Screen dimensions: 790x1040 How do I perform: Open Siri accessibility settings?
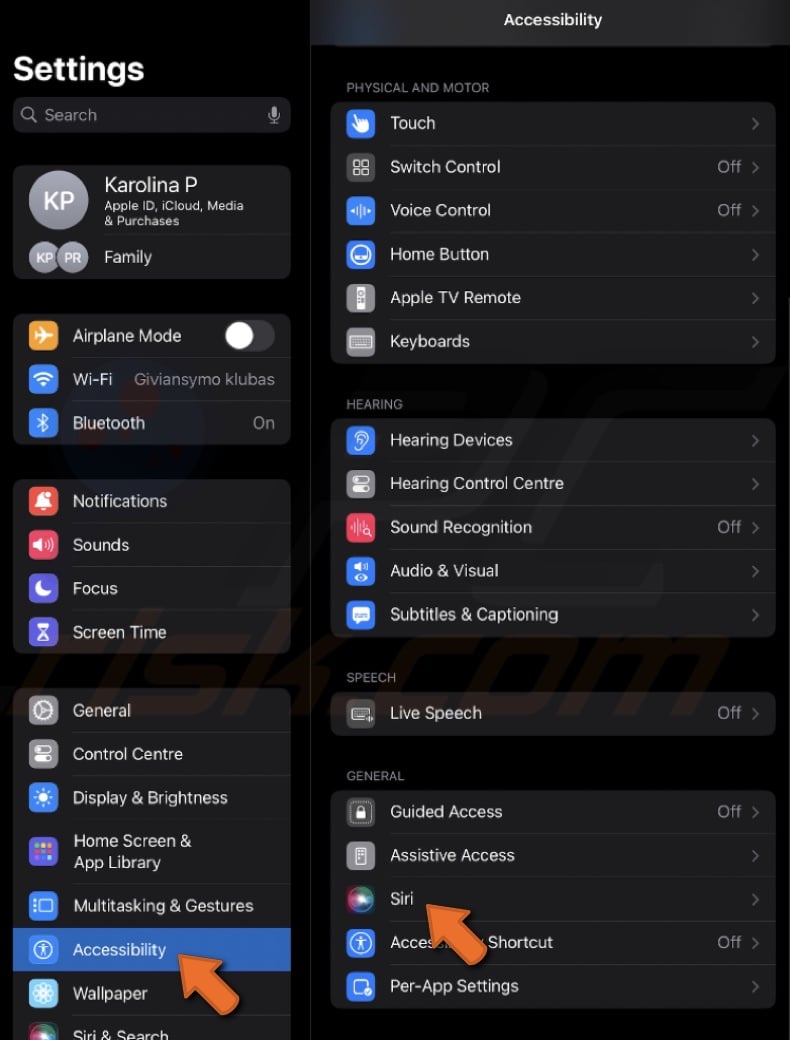[552, 899]
